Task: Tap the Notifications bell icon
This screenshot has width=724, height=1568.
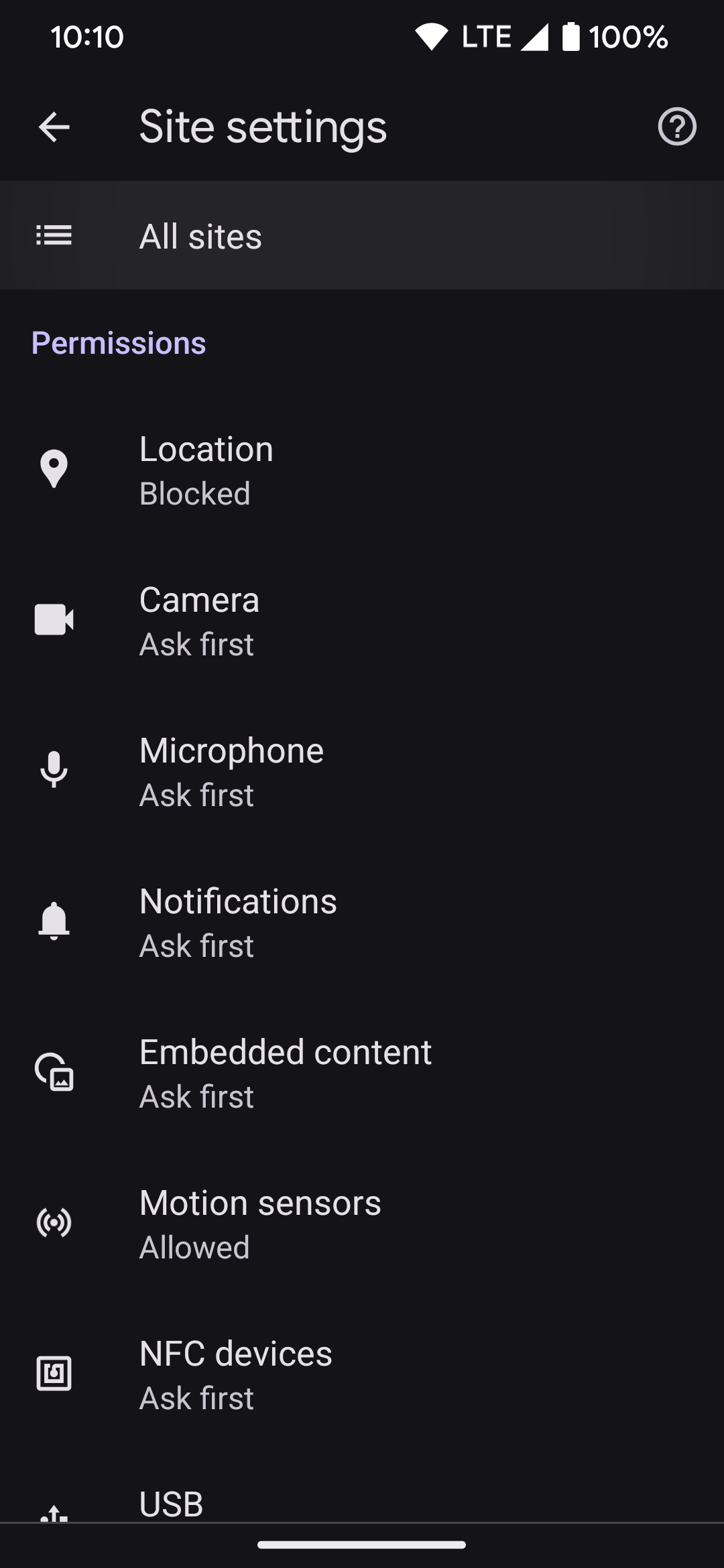Action: [54, 921]
